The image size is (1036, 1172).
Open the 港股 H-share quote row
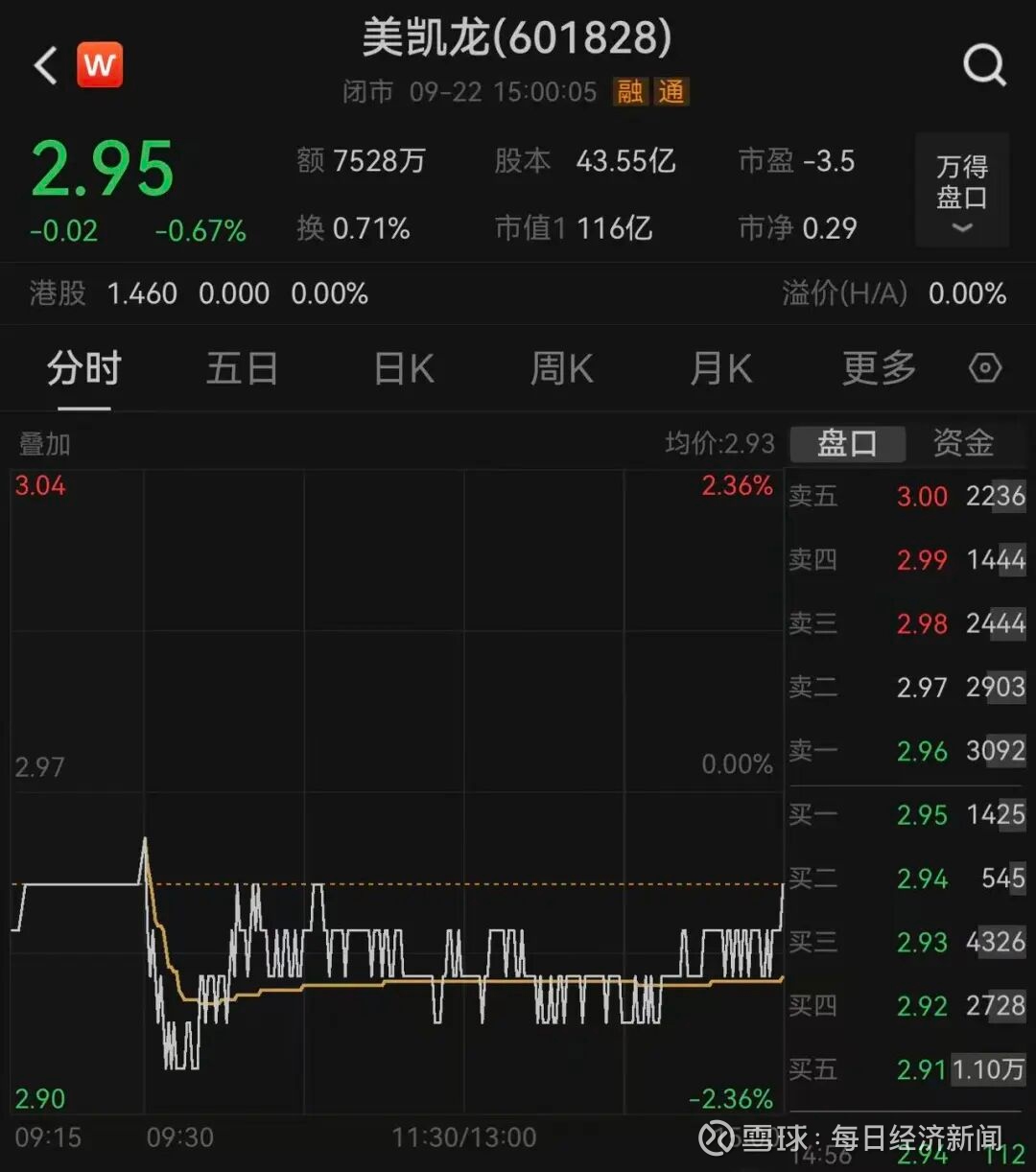[x=199, y=293]
